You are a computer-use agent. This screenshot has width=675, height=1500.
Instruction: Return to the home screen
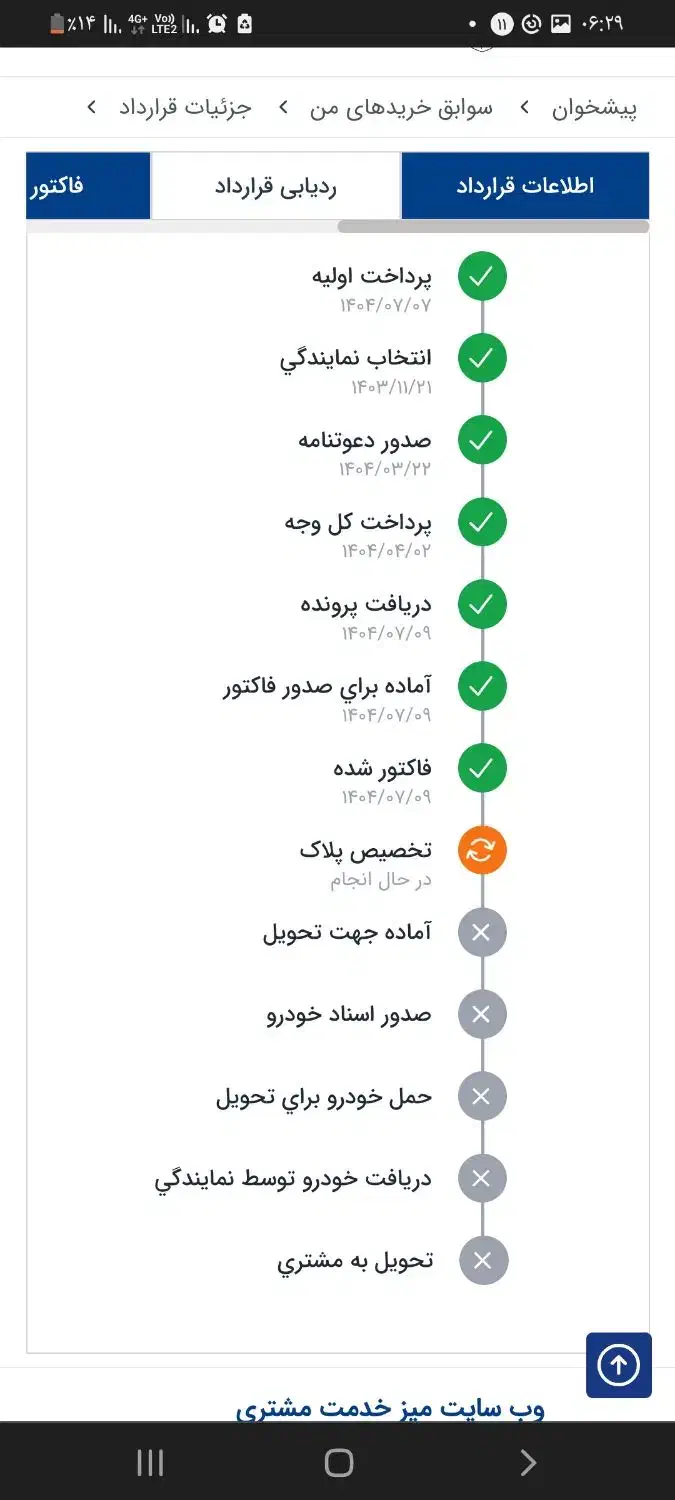tap(339, 1464)
